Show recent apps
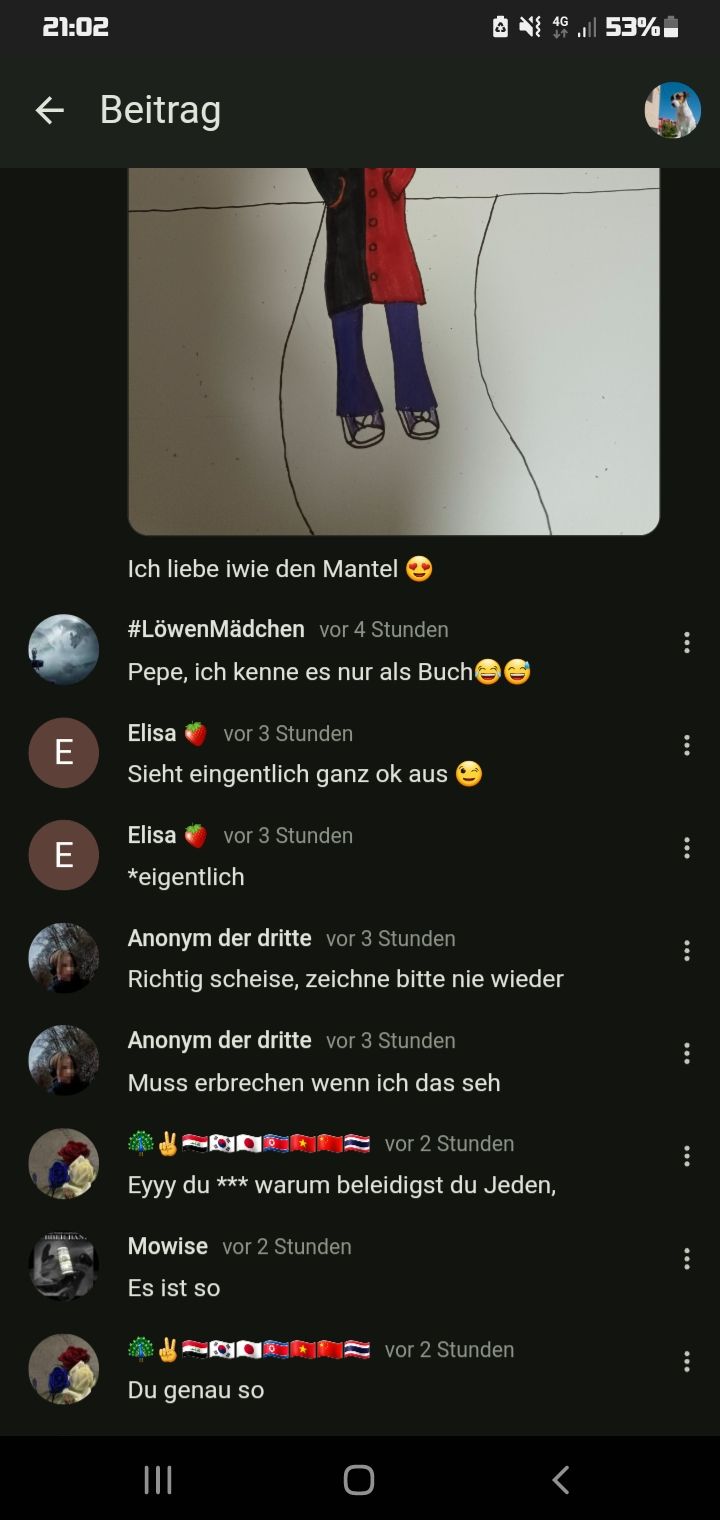The image size is (720, 1520). [158, 1480]
